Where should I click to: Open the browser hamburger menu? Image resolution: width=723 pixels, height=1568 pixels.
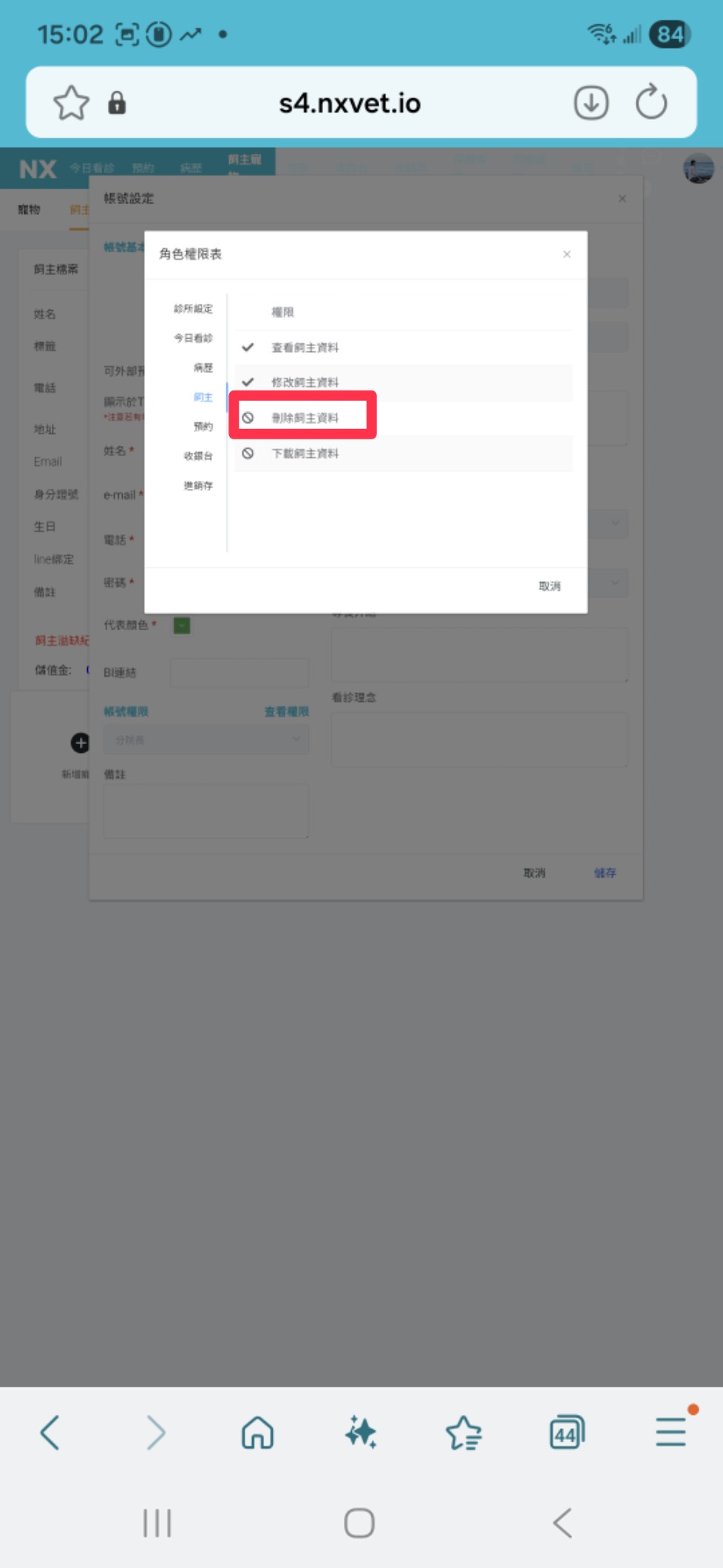pyautogui.click(x=671, y=1432)
